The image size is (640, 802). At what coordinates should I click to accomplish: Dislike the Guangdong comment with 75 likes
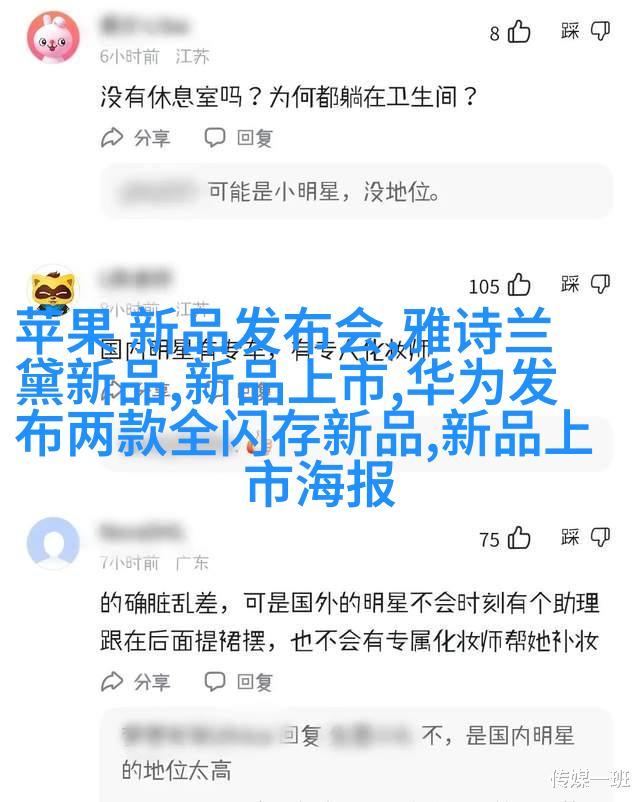click(600, 539)
